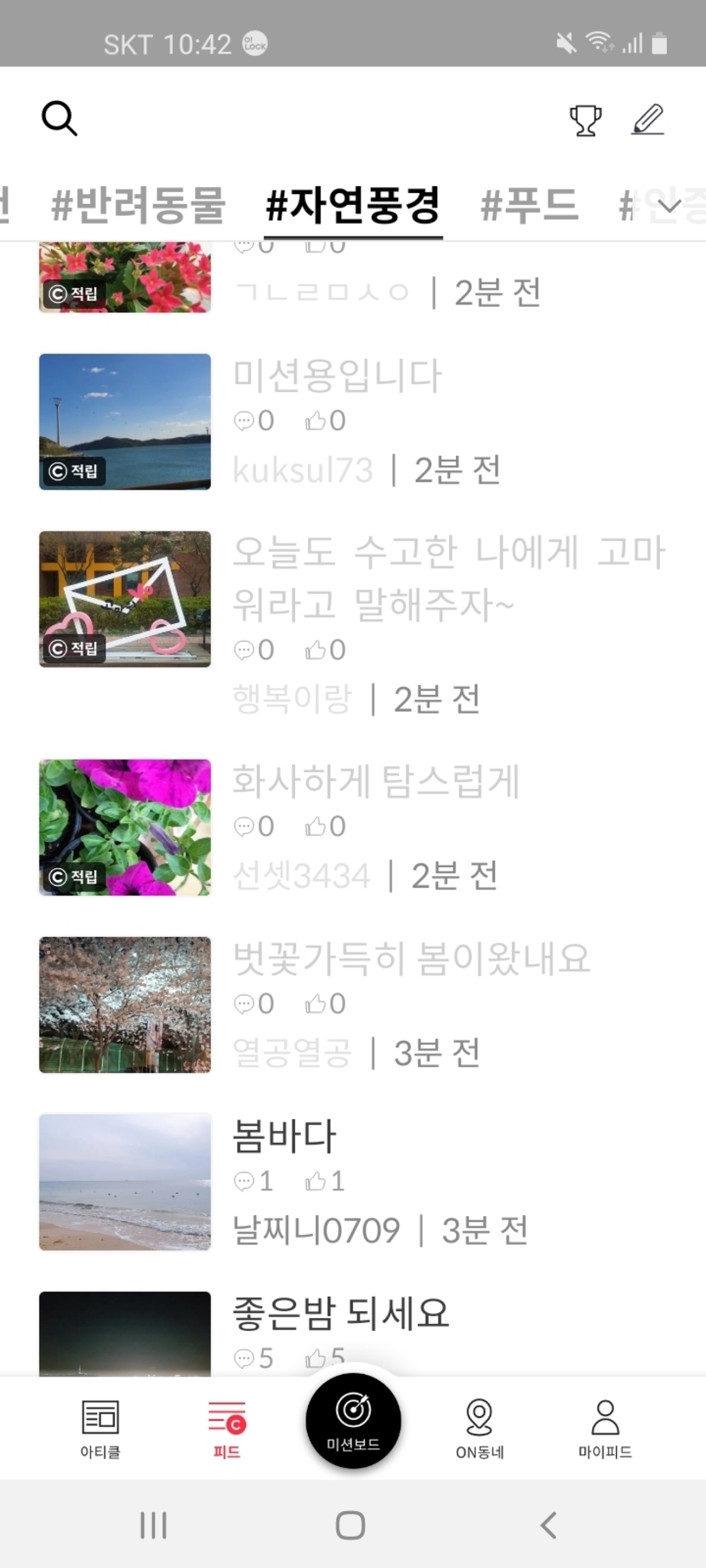The width and height of the screenshot is (706, 1568).
Task: Open the 봄바다 post
Action: (x=285, y=1136)
